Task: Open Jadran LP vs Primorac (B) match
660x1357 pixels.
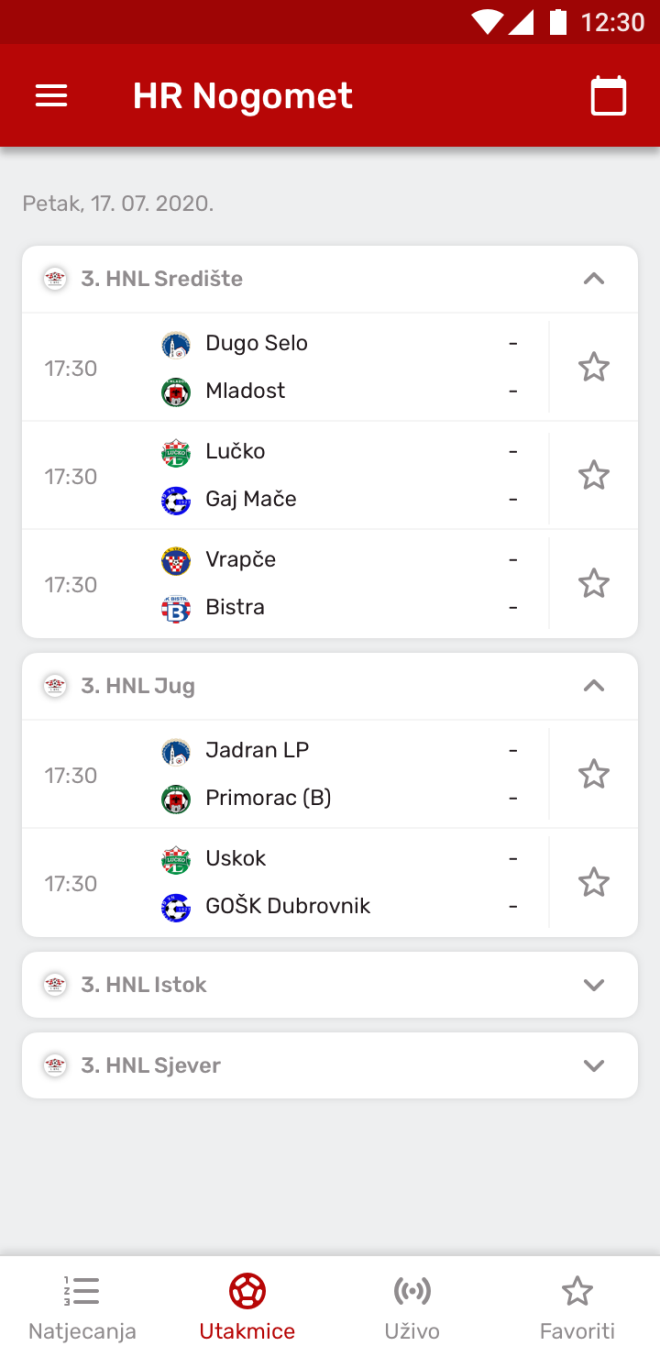Action: pyautogui.click(x=300, y=774)
